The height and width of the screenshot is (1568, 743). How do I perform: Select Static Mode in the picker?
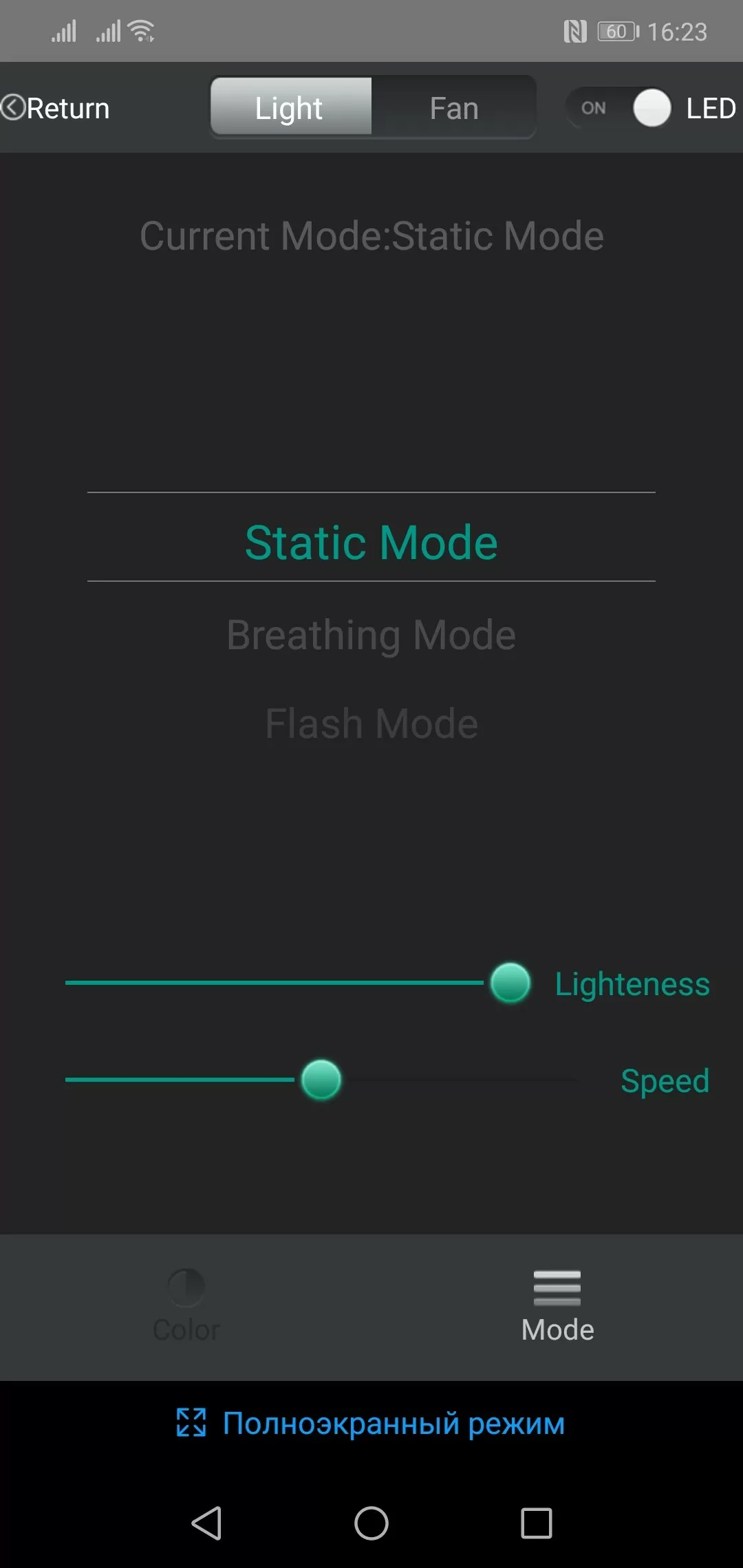(371, 543)
